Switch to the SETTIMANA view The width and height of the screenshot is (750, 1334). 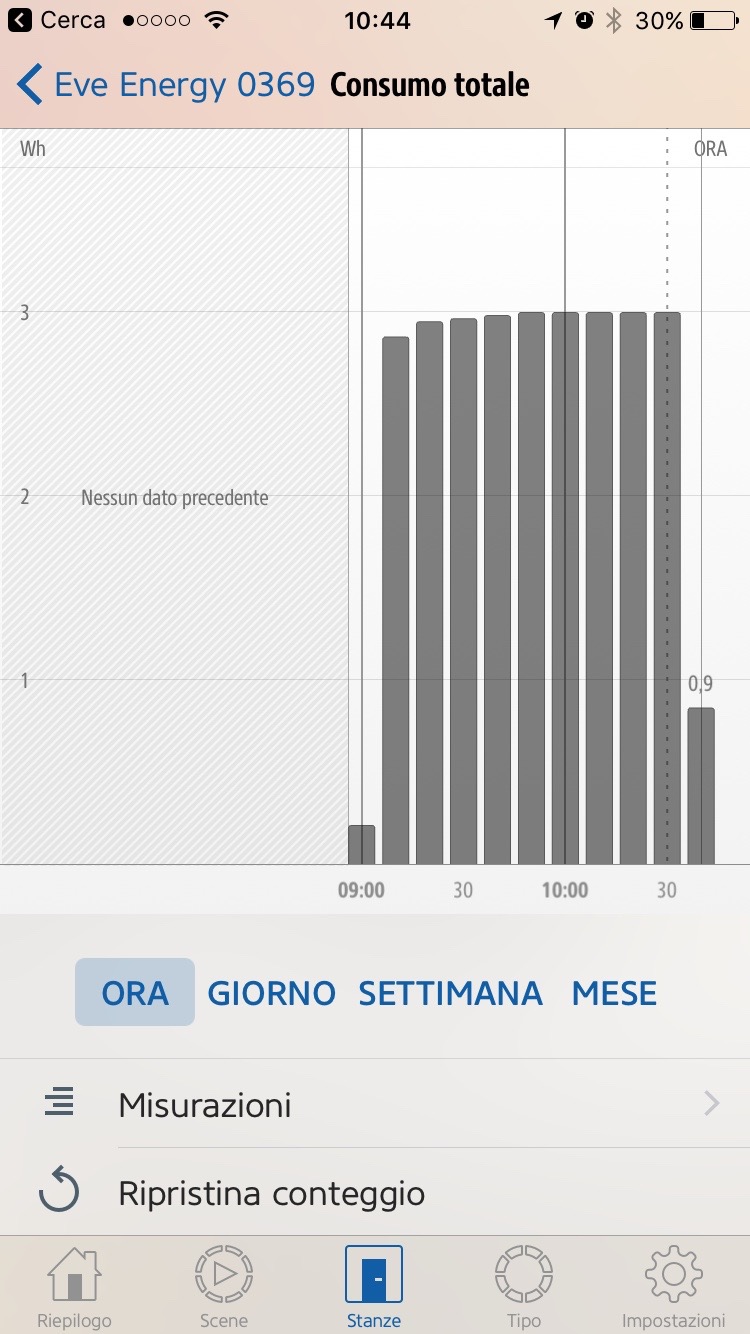point(450,993)
